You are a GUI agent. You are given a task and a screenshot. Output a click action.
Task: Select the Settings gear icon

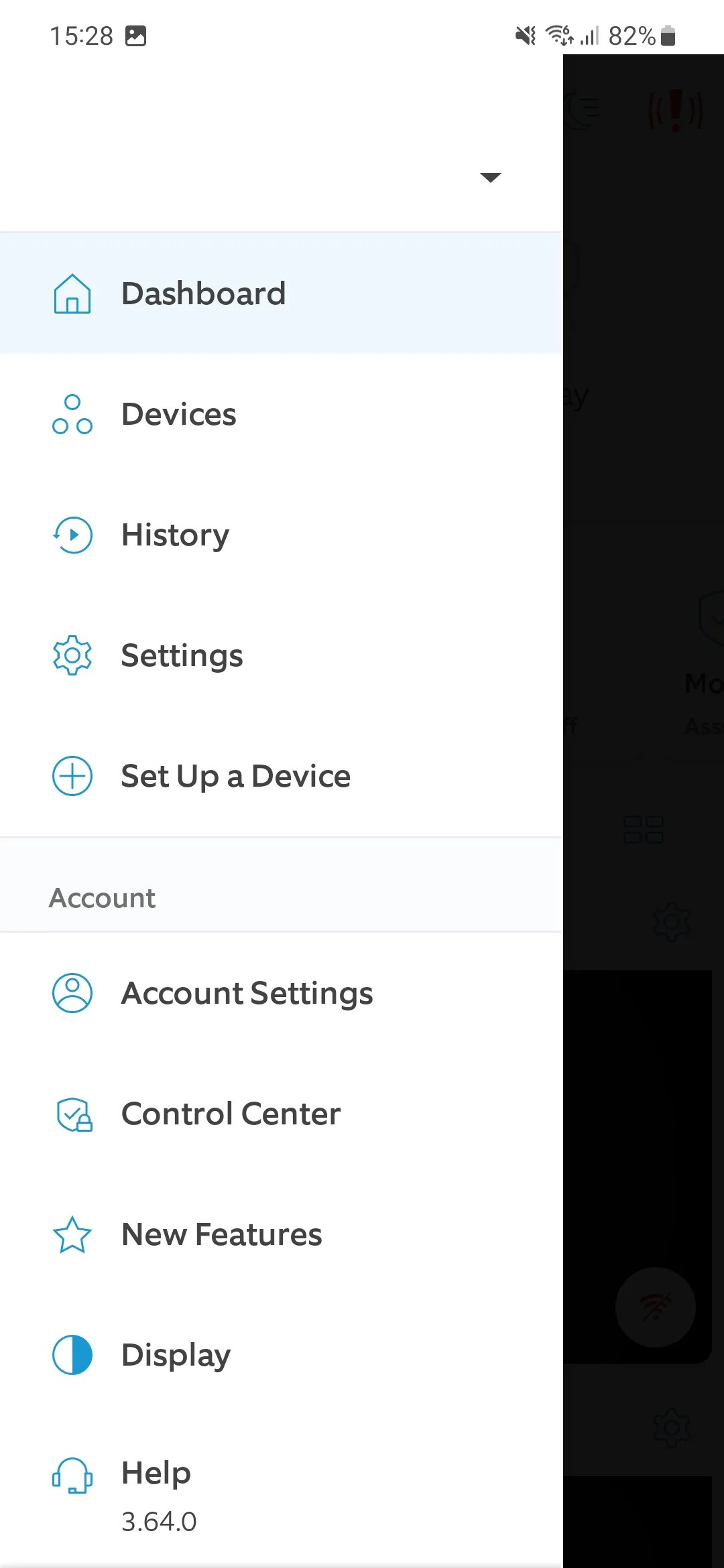click(72, 655)
